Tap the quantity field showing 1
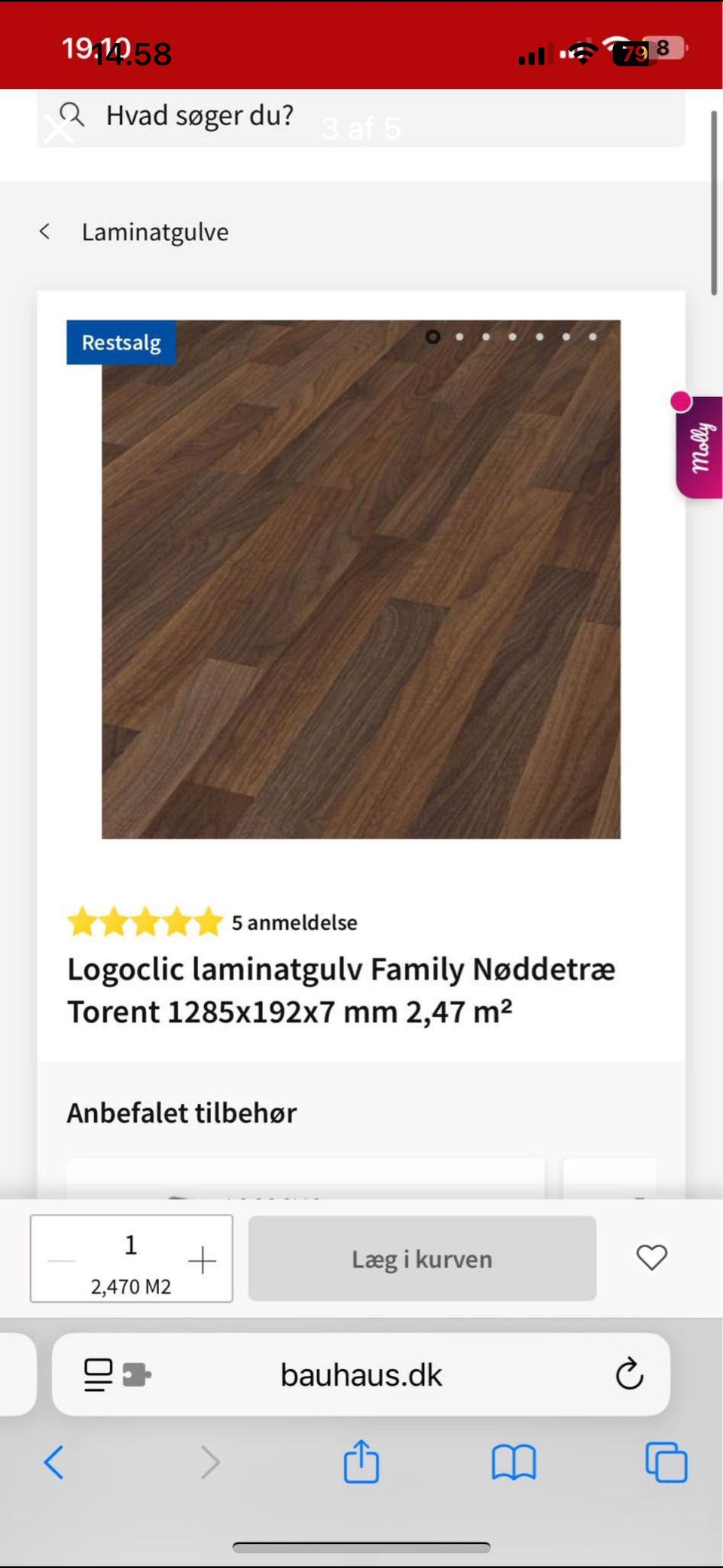The width and height of the screenshot is (723, 1568). tap(130, 1245)
